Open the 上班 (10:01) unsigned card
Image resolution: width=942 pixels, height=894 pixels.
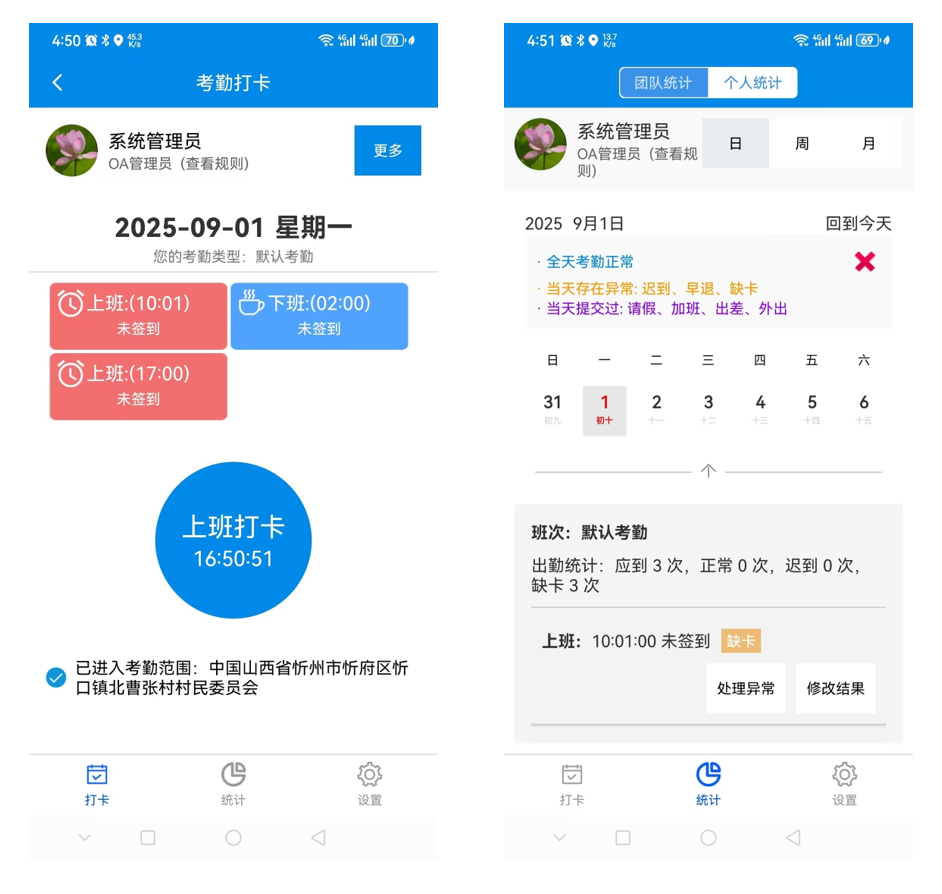tap(138, 316)
